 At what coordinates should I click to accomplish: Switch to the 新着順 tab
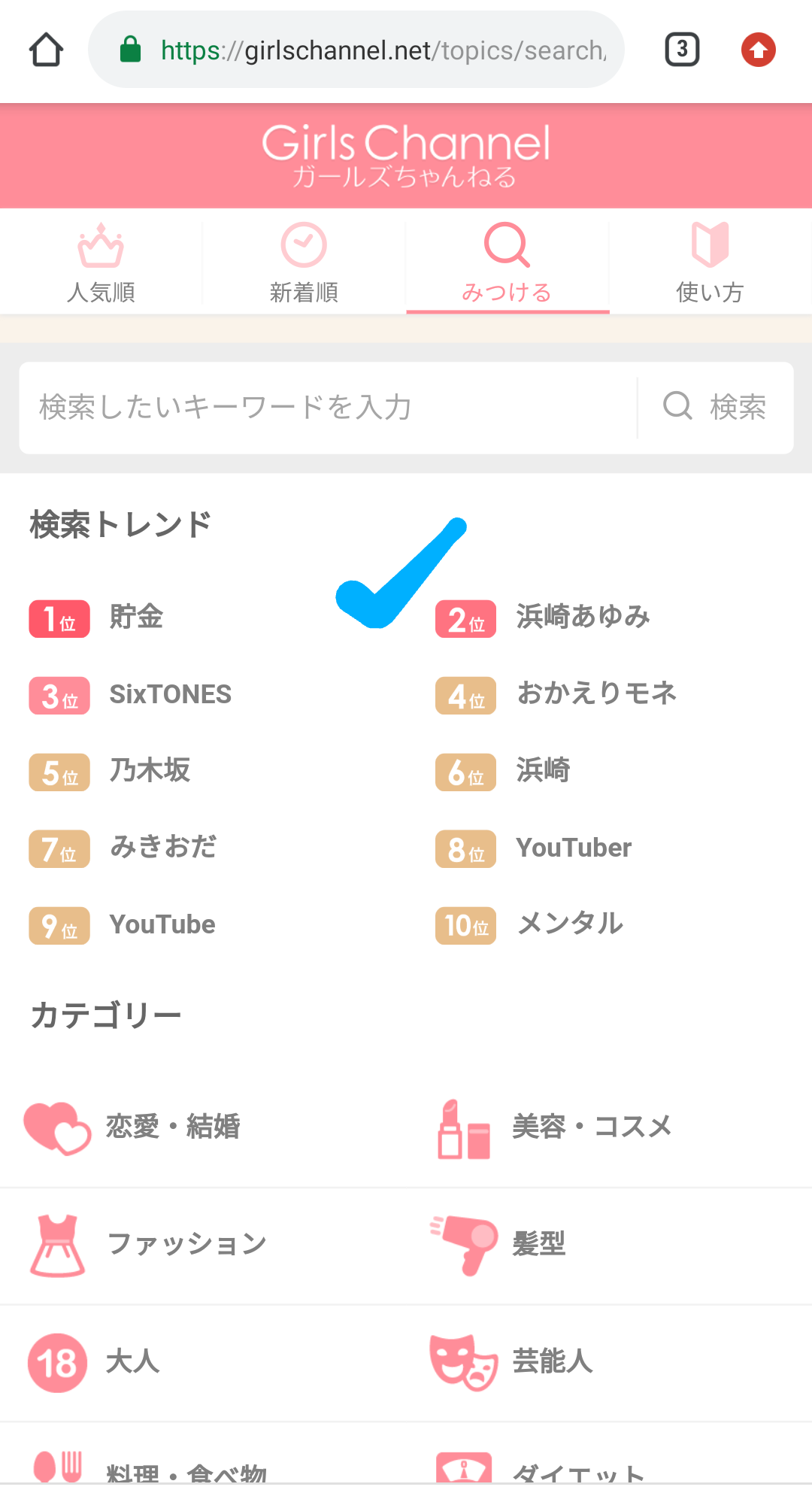[304, 262]
